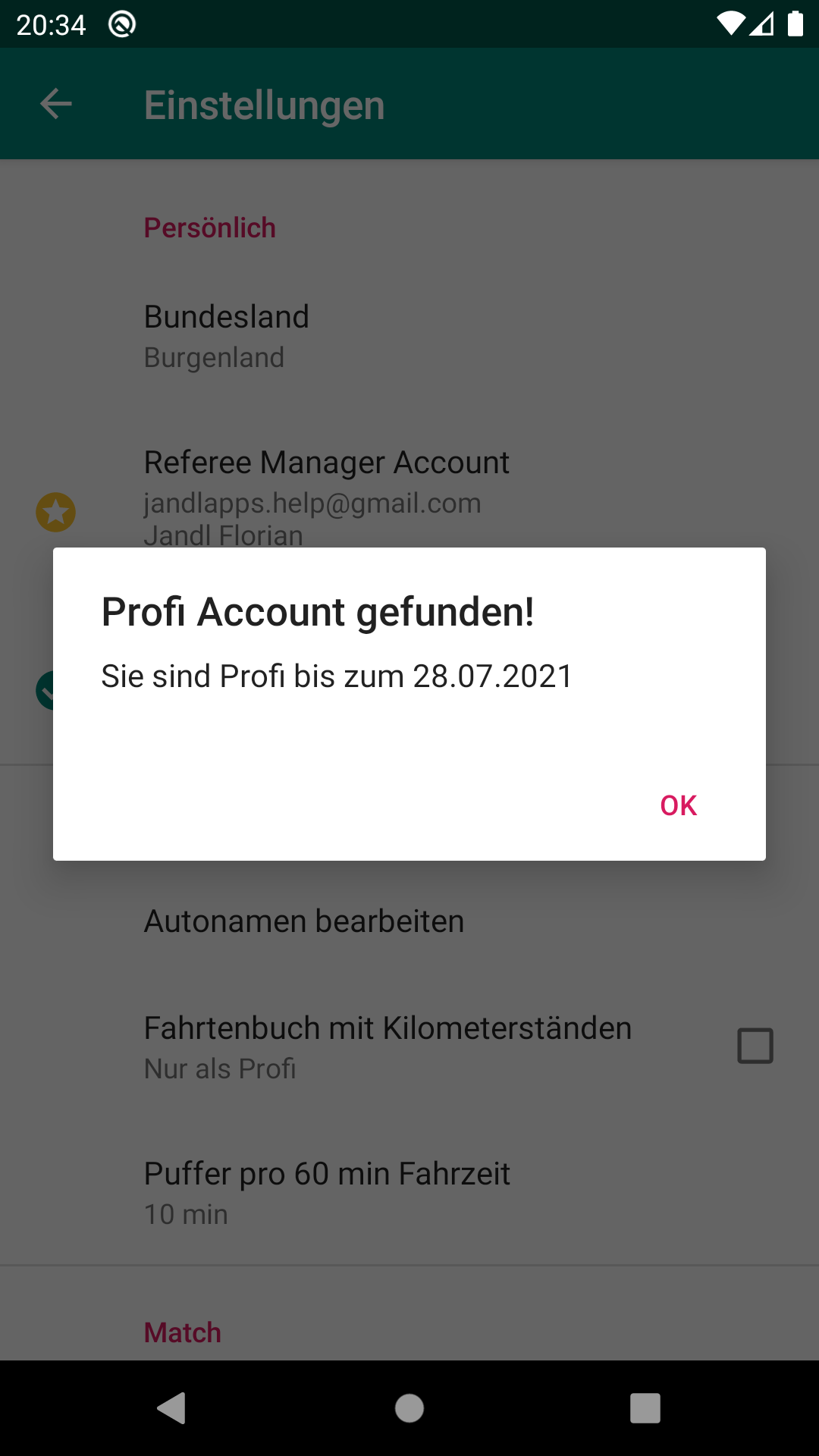Go back from Einstellungen via arrow
The image size is (819, 1456).
56,104
